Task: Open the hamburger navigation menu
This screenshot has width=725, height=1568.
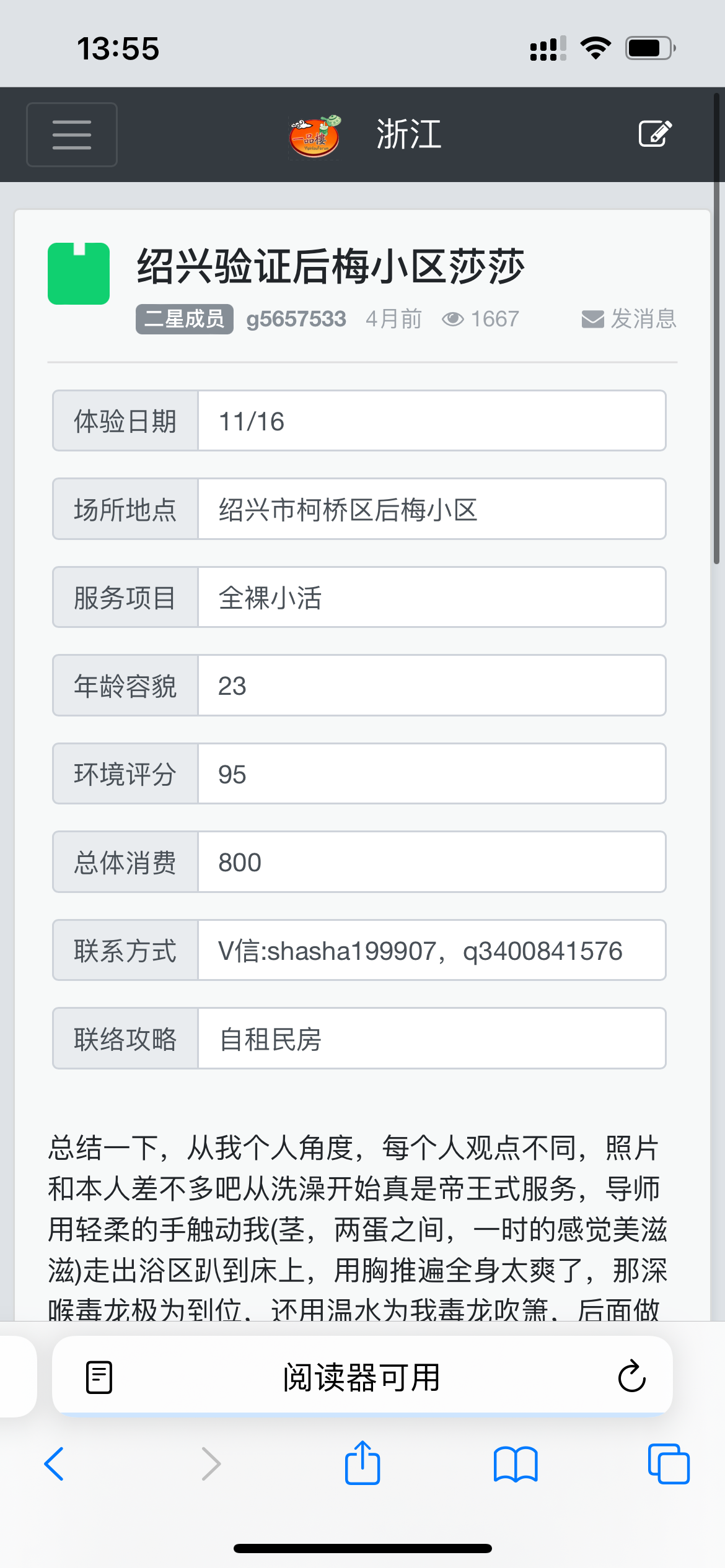Action: pos(71,134)
